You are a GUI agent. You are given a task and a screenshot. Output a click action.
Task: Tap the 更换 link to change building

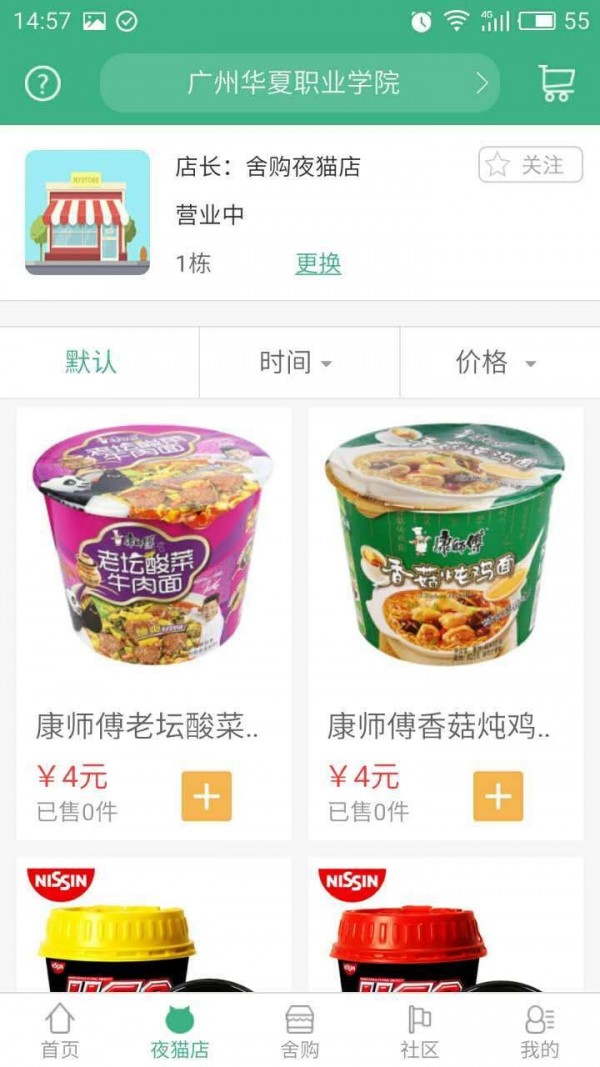(x=318, y=264)
